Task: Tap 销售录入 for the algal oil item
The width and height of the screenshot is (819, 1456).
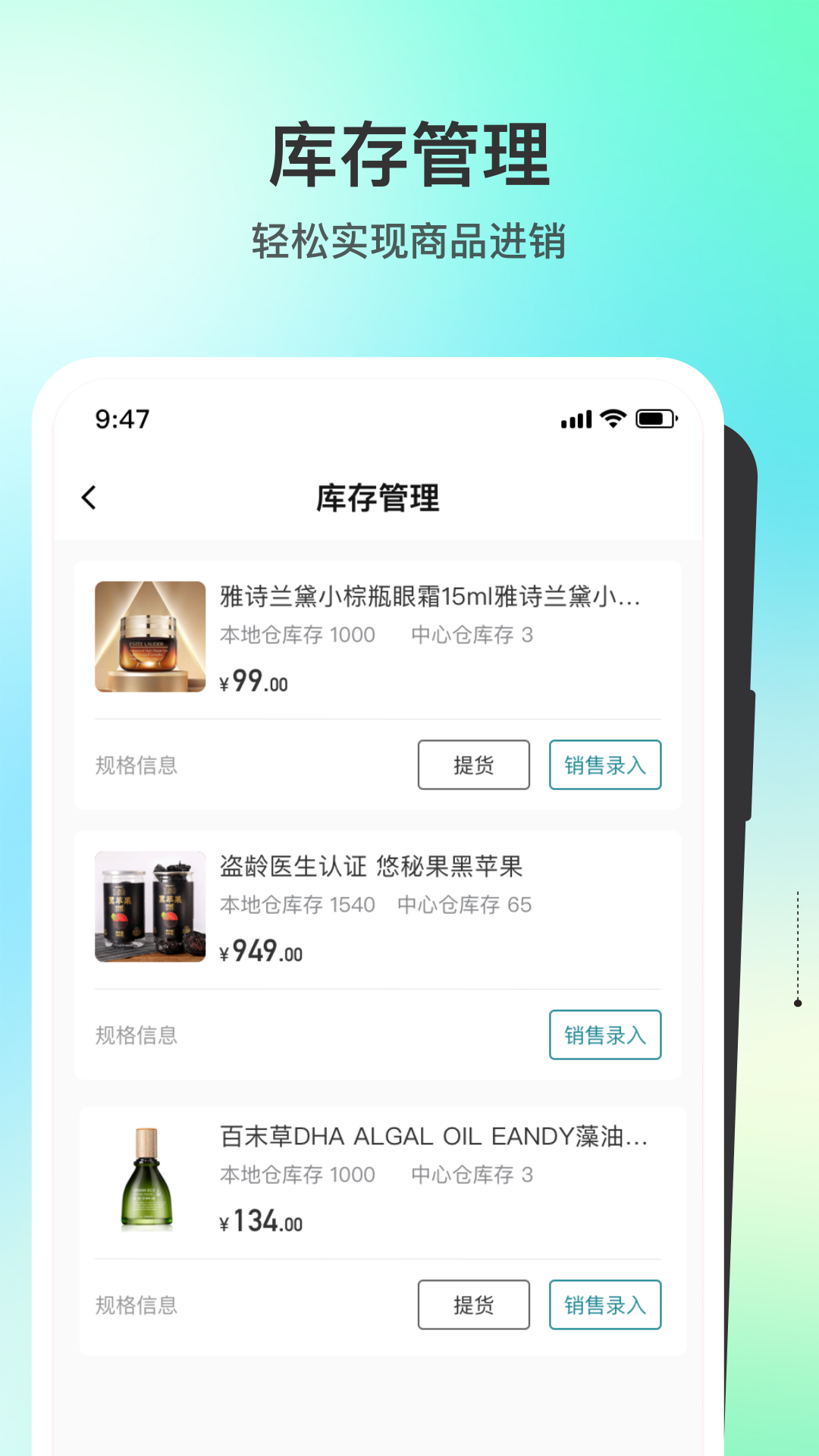Action: (x=605, y=1304)
